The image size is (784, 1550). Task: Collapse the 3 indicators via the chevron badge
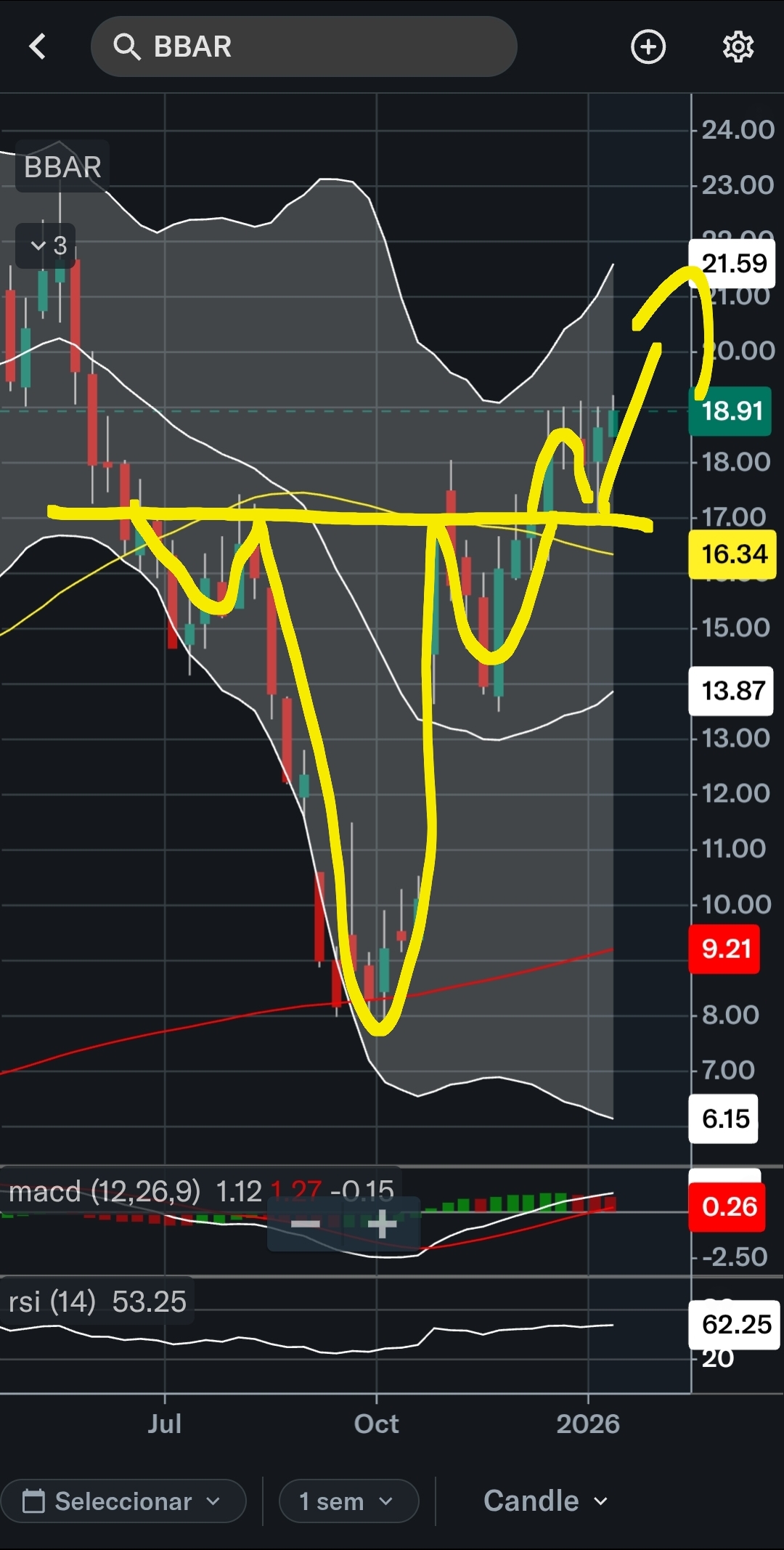coord(46,246)
